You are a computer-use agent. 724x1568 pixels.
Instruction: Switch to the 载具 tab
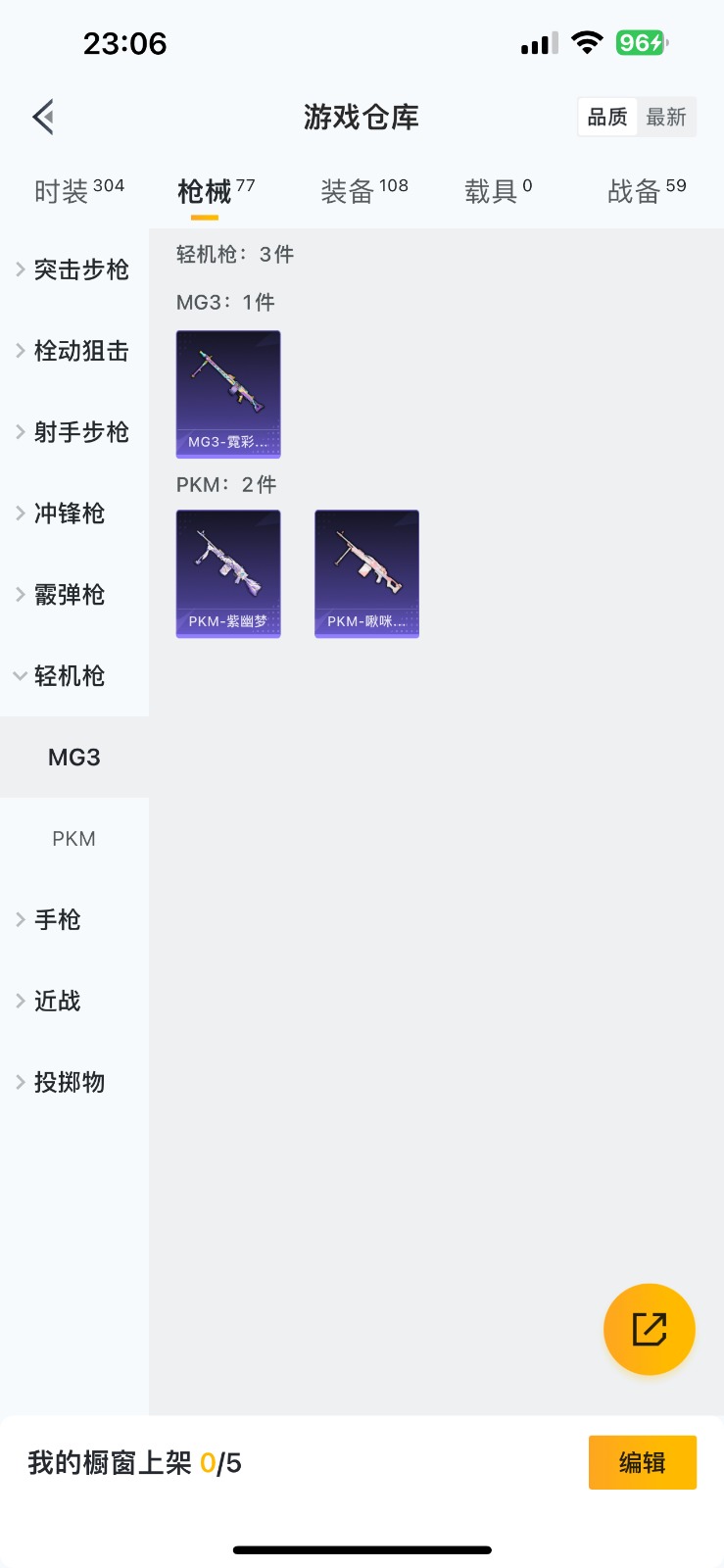[498, 190]
